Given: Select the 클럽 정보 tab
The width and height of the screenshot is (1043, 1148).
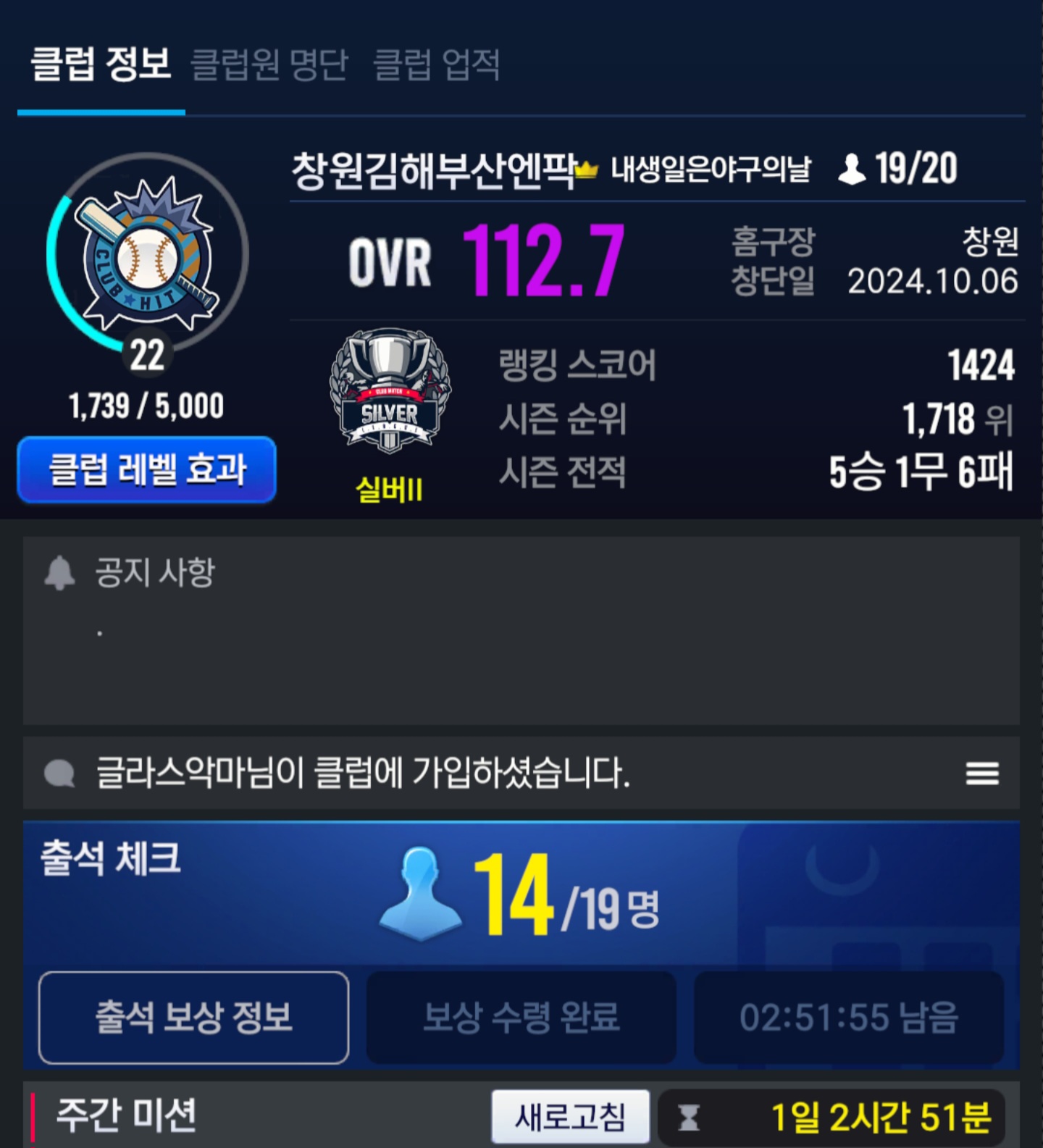Looking at the screenshot, I should coord(101,65).
